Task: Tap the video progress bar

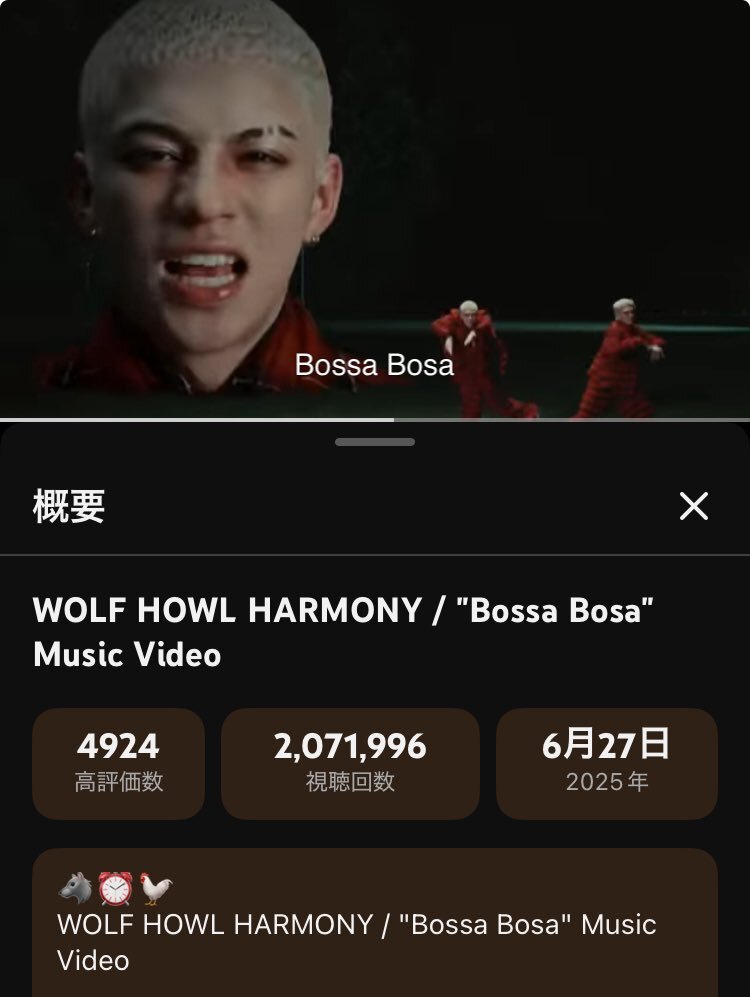Action: point(375,420)
